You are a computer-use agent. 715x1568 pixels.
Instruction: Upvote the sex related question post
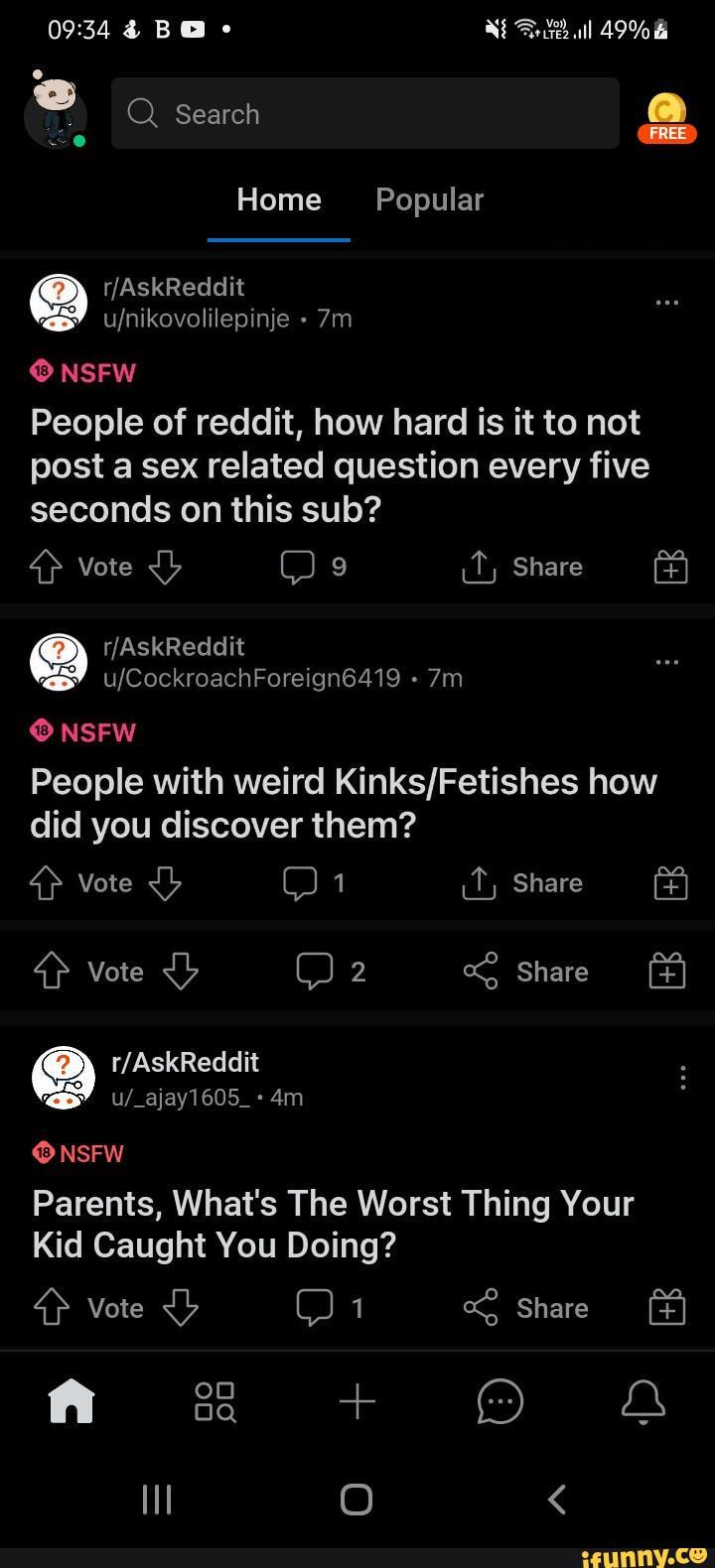point(46,568)
